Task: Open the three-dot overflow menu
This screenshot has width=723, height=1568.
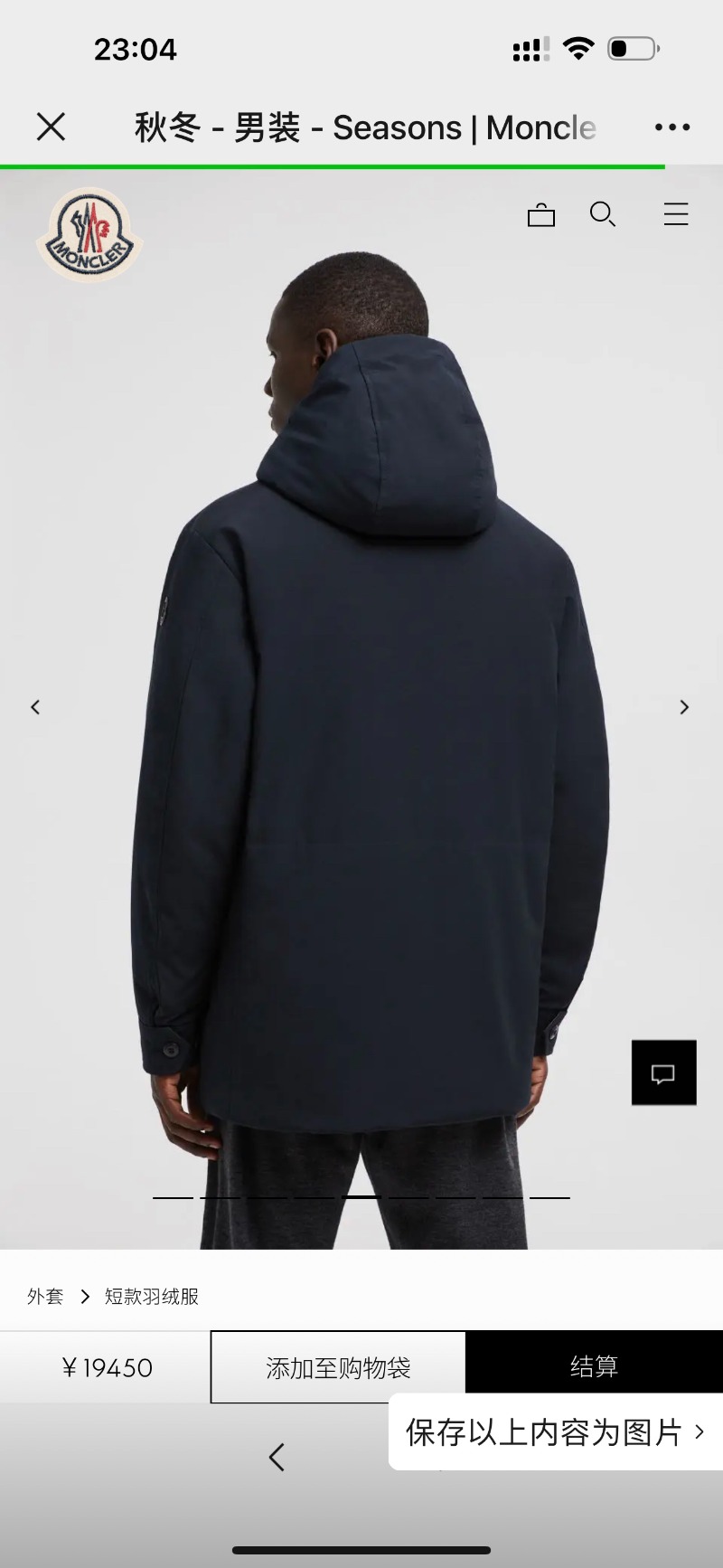Action: click(x=672, y=128)
